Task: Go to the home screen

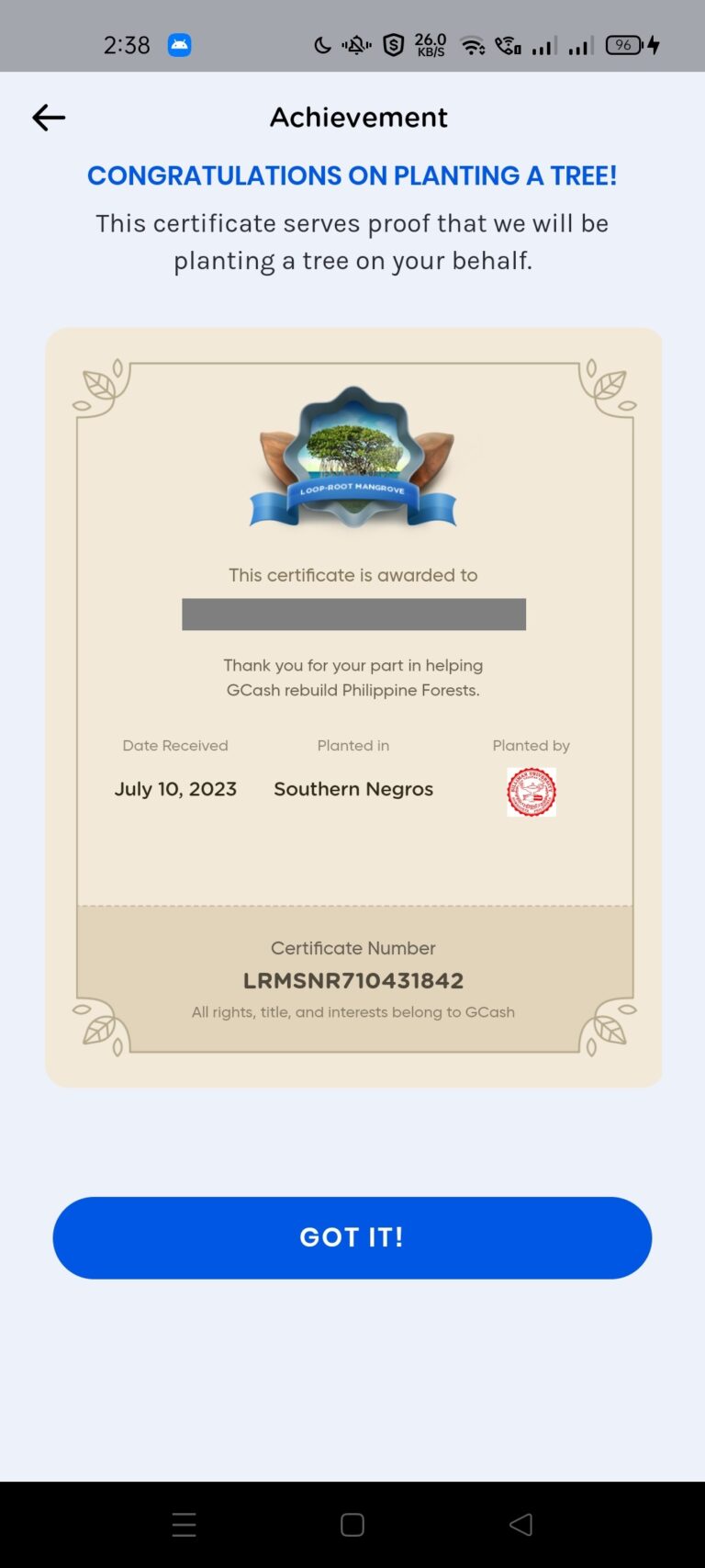Action: pos(352,1525)
